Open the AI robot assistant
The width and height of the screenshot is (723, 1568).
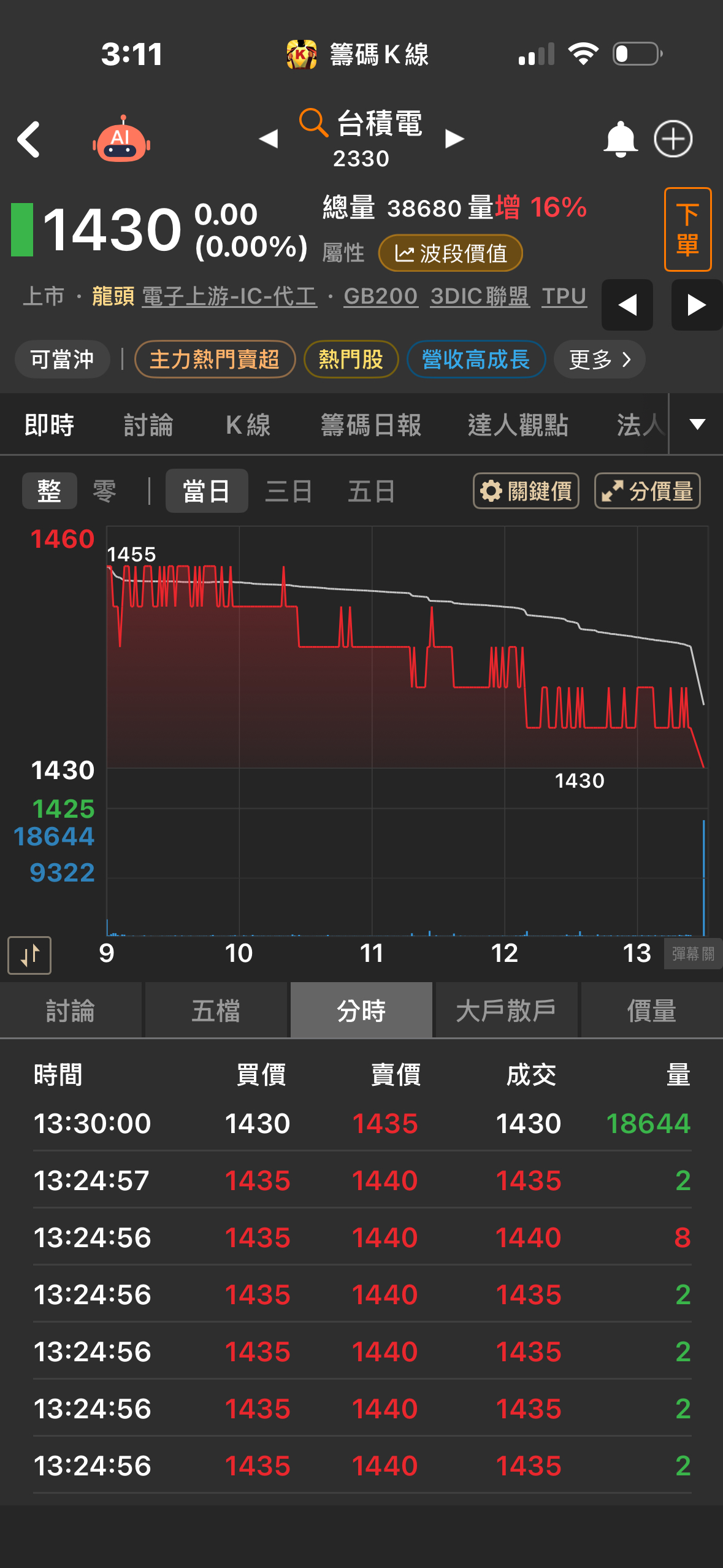(121, 139)
